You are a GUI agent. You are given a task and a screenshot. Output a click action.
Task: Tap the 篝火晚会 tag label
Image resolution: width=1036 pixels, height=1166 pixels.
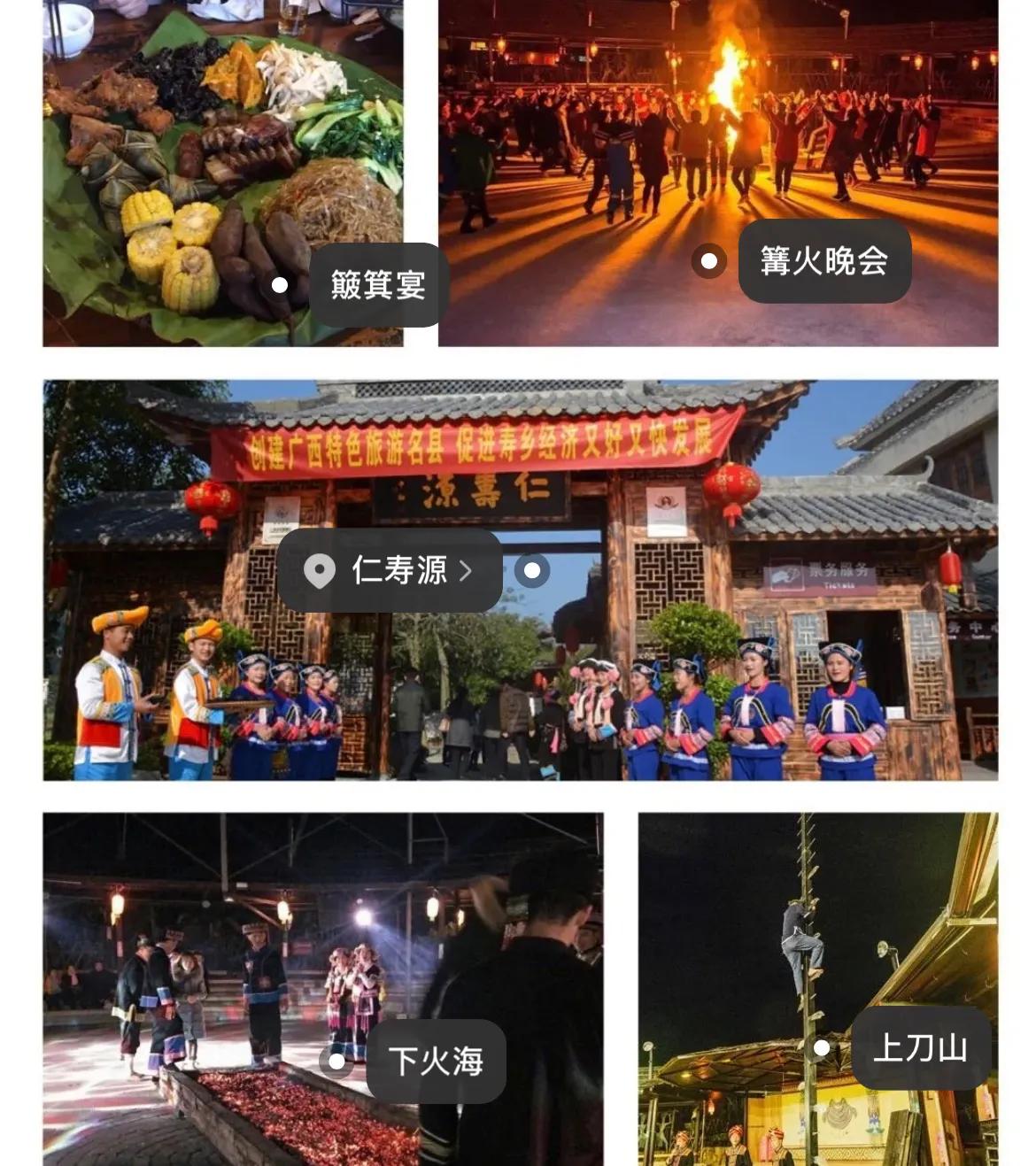(x=823, y=260)
